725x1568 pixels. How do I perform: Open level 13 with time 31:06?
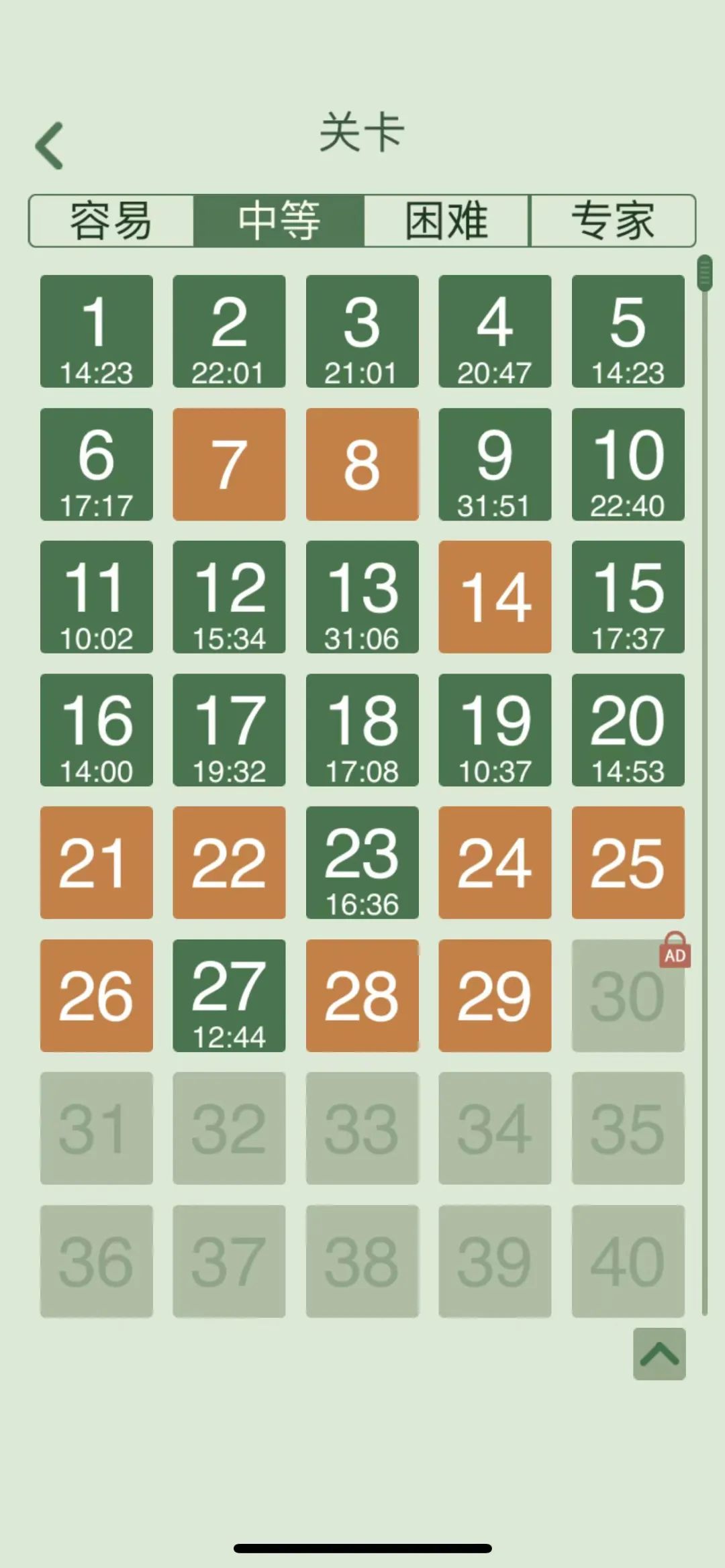tap(362, 596)
